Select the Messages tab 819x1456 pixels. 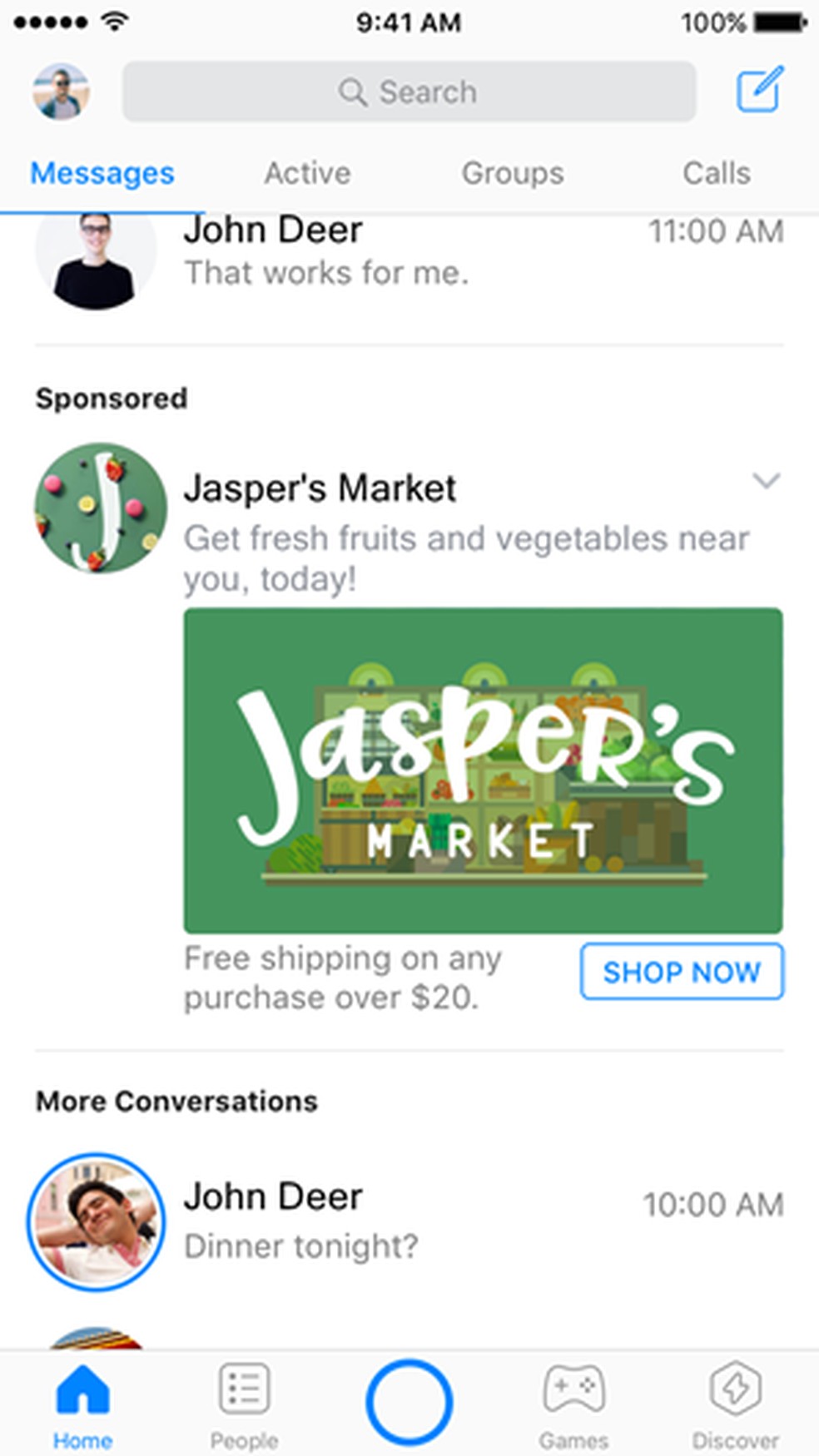click(x=102, y=173)
